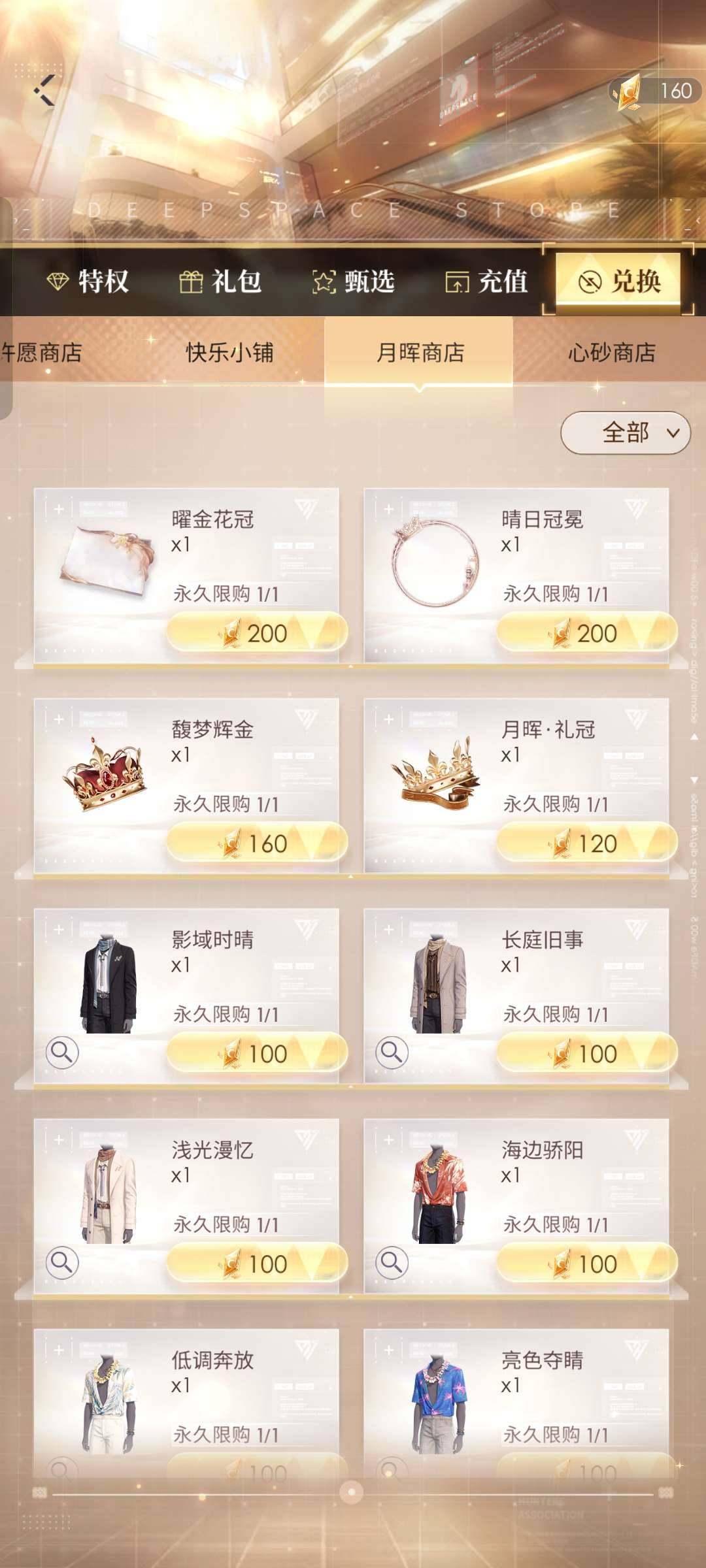Buy 晴日冠冕 for 200
The image size is (706, 1568).
[586, 633]
